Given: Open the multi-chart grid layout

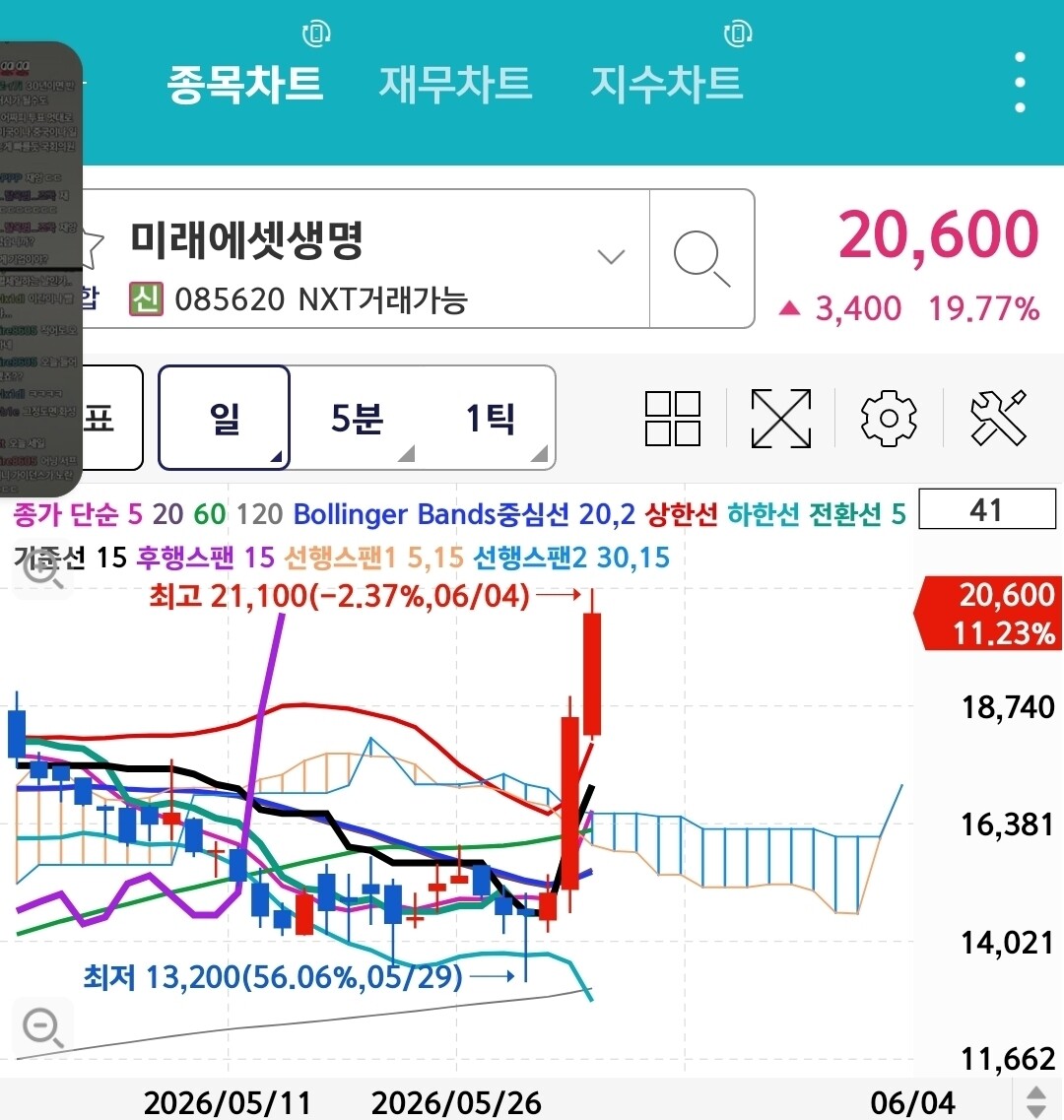Looking at the screenshot, I should click(673, 419).
